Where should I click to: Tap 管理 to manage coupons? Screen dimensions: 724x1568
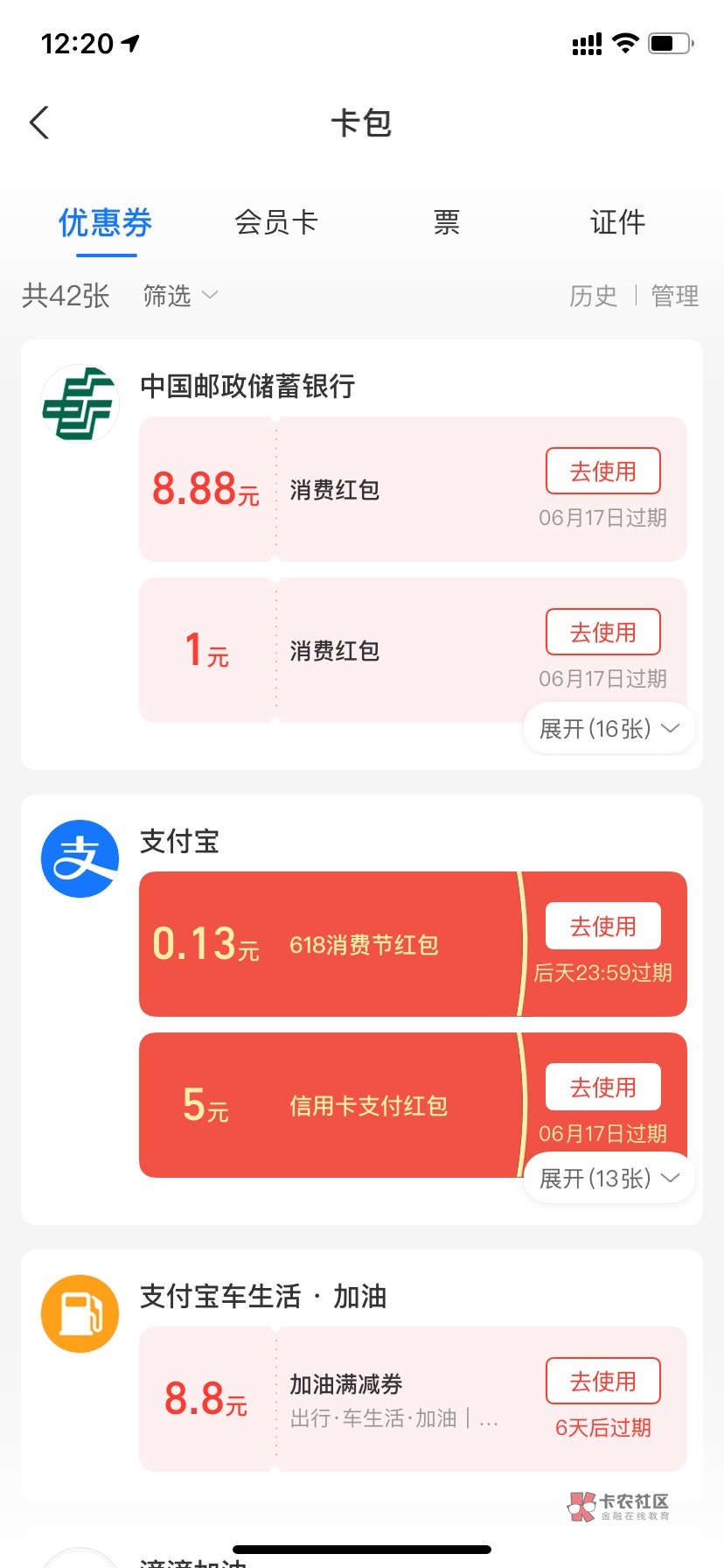tap(675, 296)
